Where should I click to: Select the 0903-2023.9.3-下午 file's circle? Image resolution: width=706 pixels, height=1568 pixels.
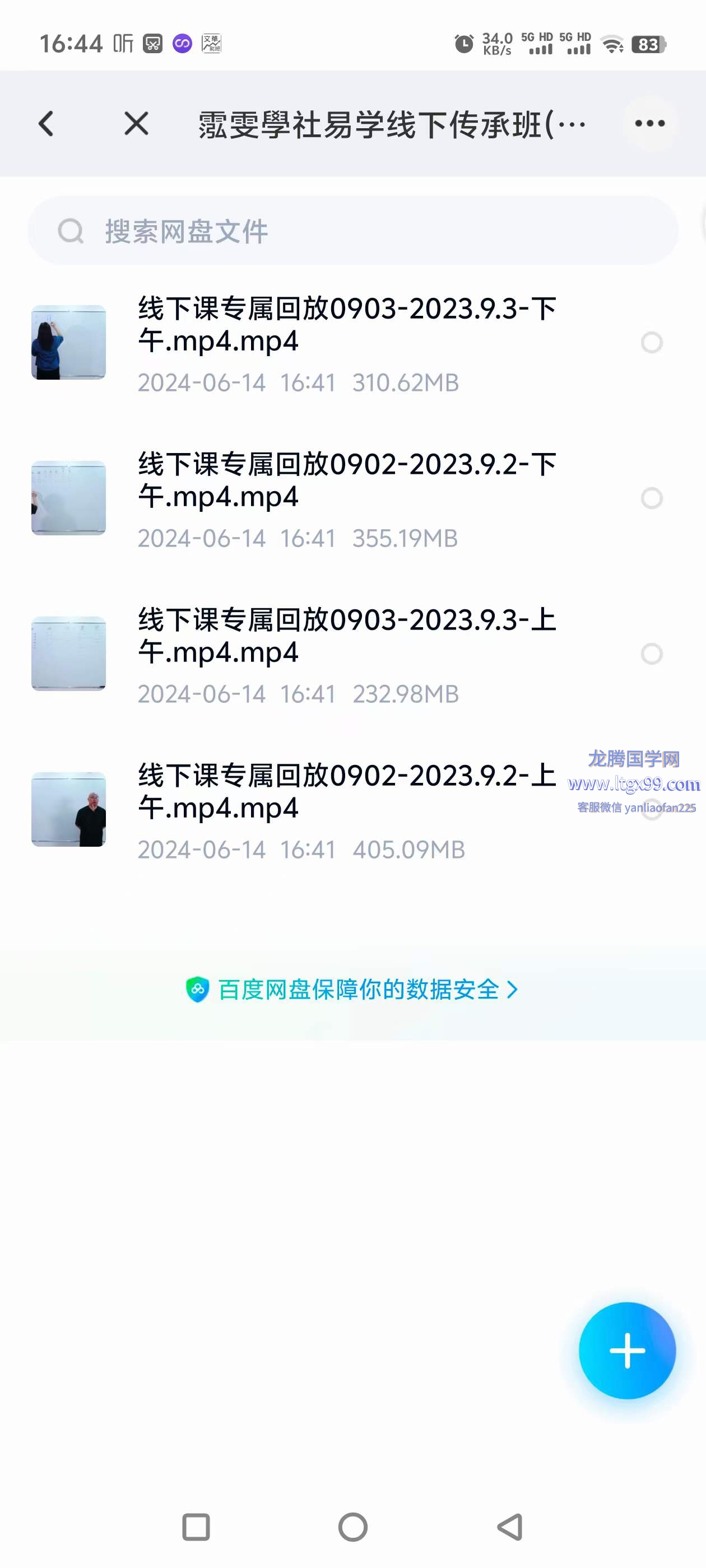coord(651,343)
